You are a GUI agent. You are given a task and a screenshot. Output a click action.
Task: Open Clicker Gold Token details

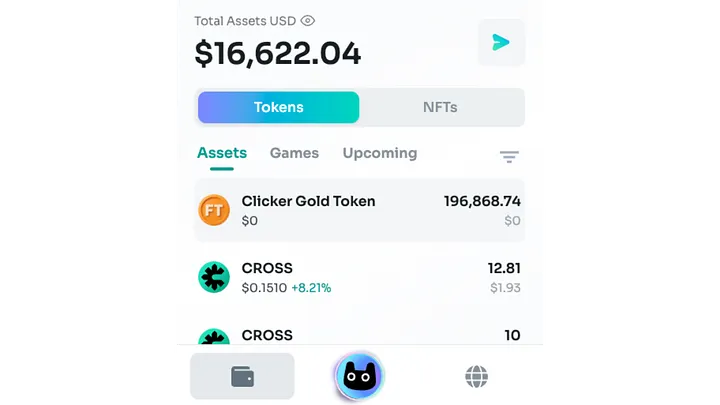(359, 210)
